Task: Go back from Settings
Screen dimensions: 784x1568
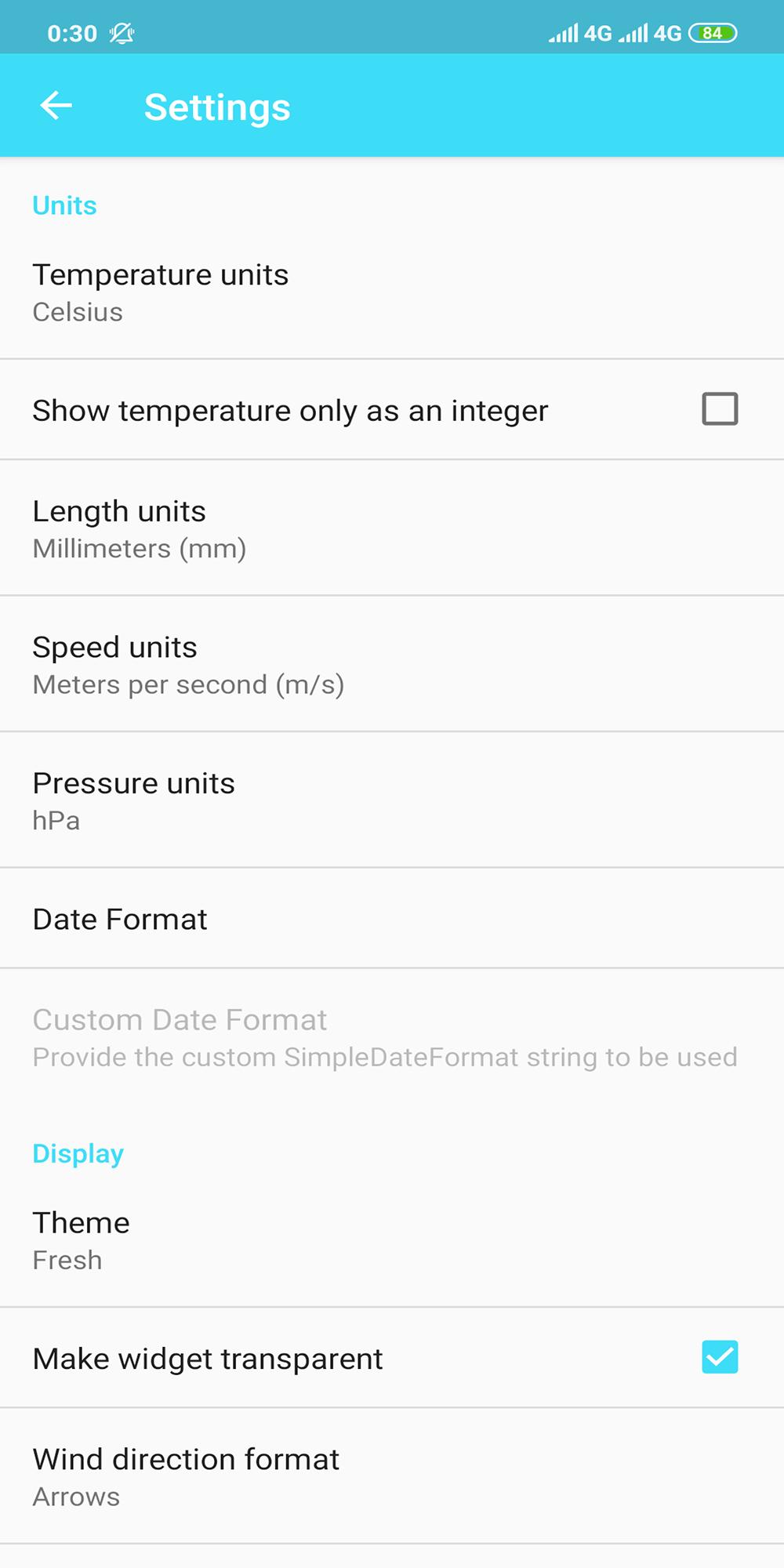Action: 56,105
